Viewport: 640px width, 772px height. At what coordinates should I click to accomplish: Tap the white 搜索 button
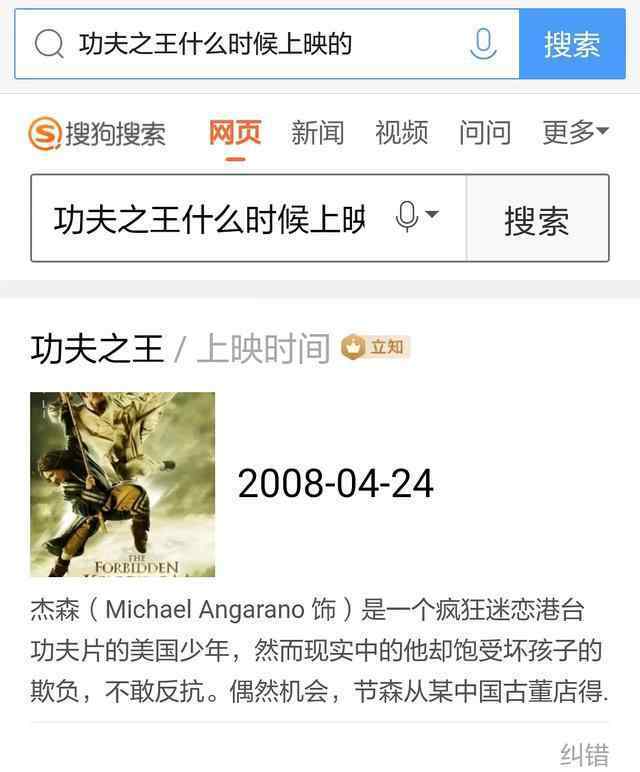pyautogui.click(x=537, y=219)
